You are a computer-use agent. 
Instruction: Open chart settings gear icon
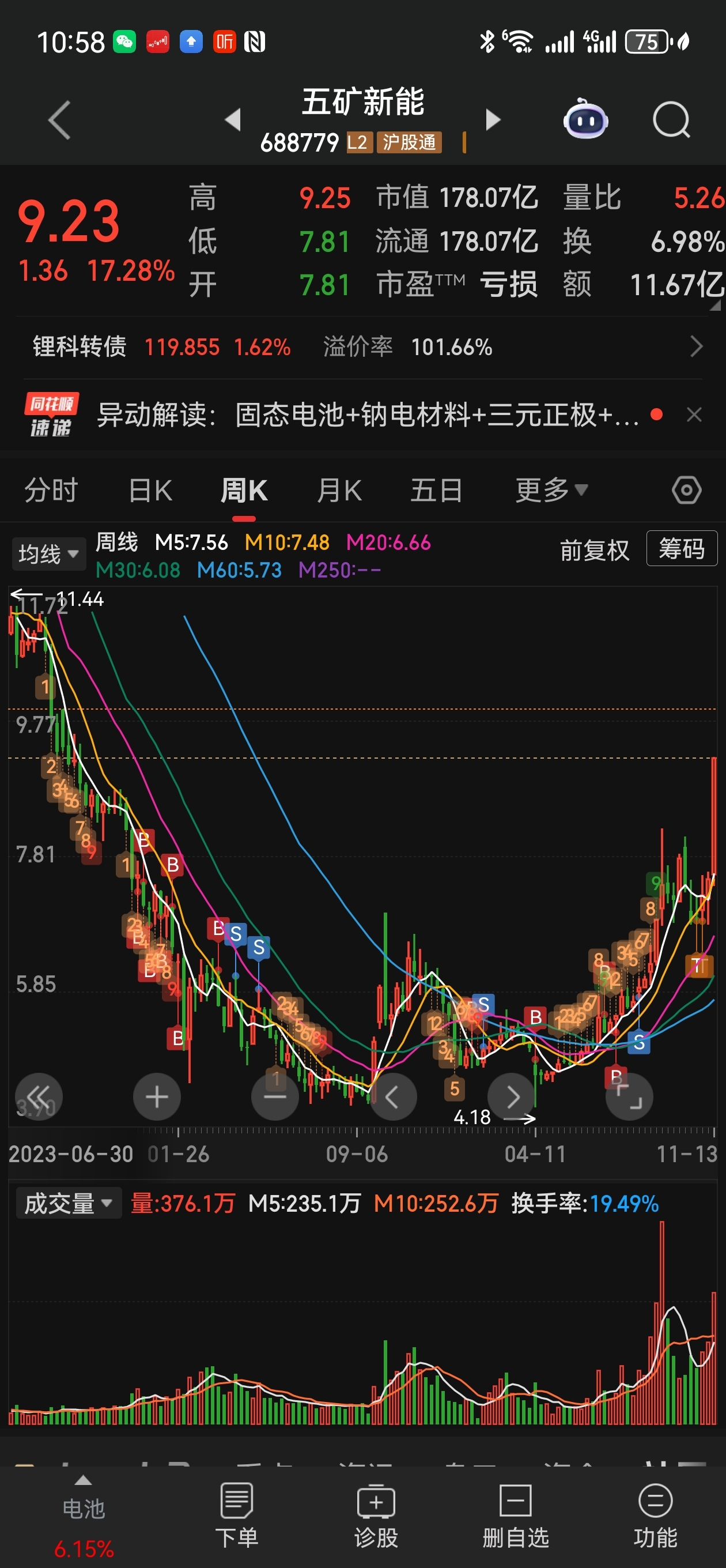pos(686,491)
